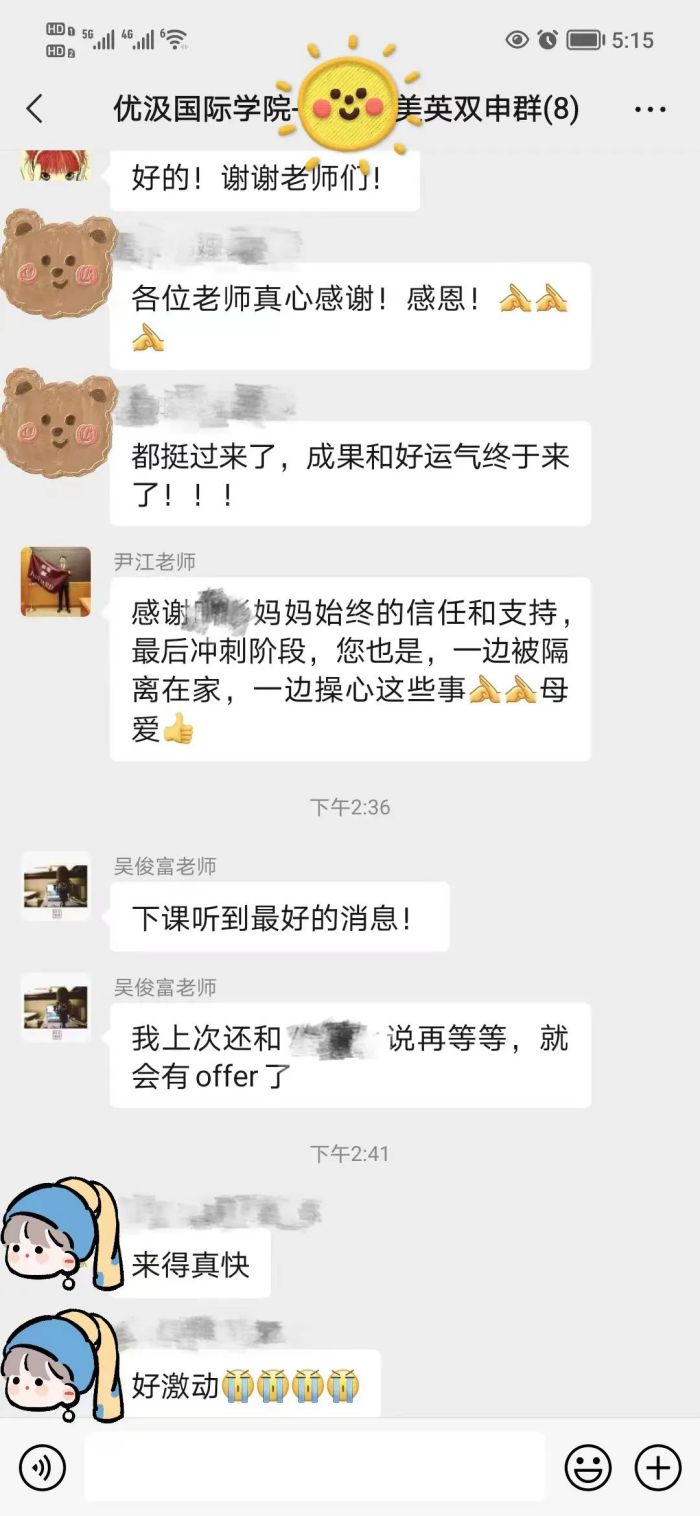Open the group chat info menu
700x1516 pixels.
coord(650,109)
